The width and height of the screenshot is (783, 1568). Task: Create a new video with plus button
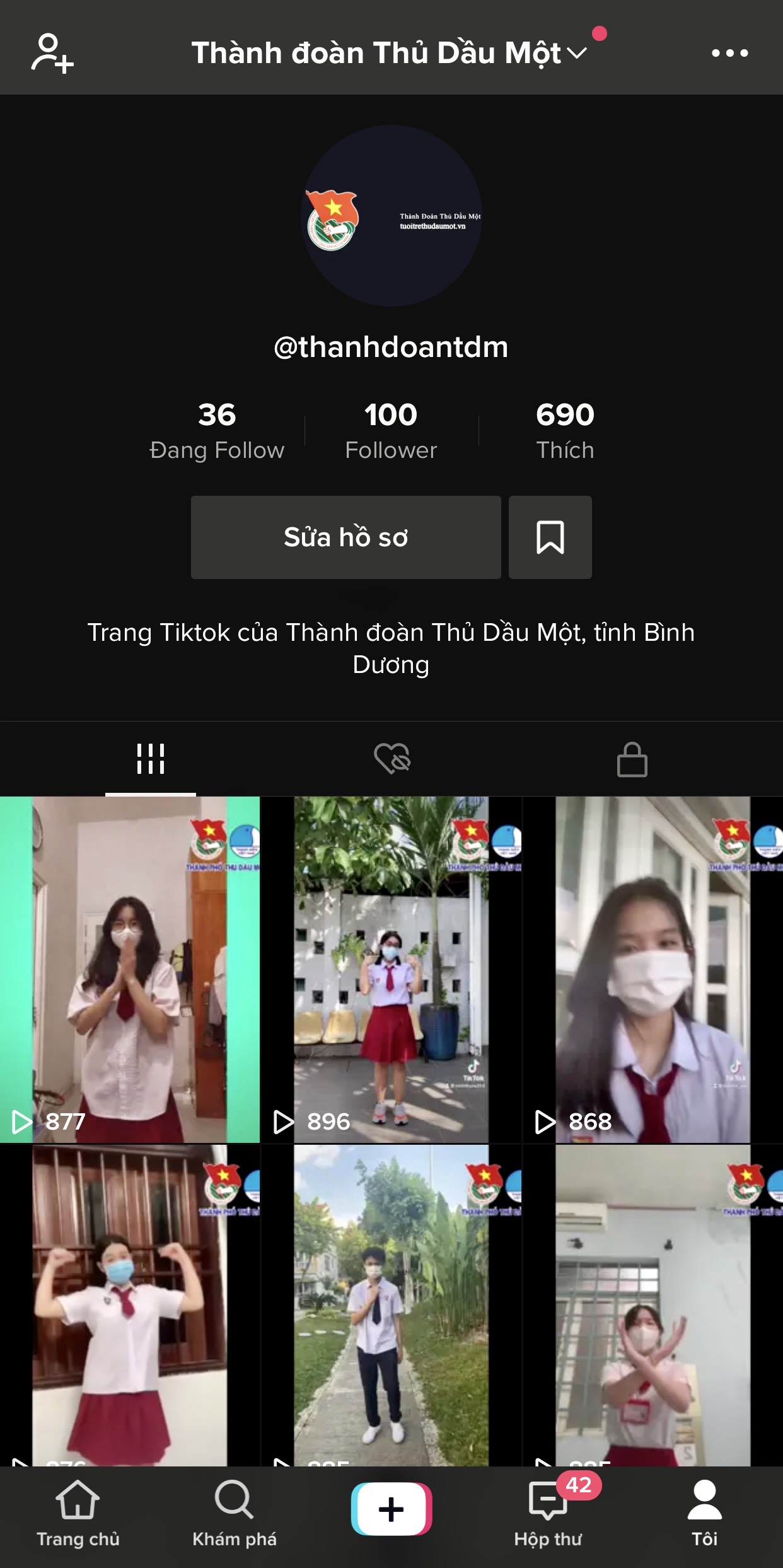pos(391,1509)
